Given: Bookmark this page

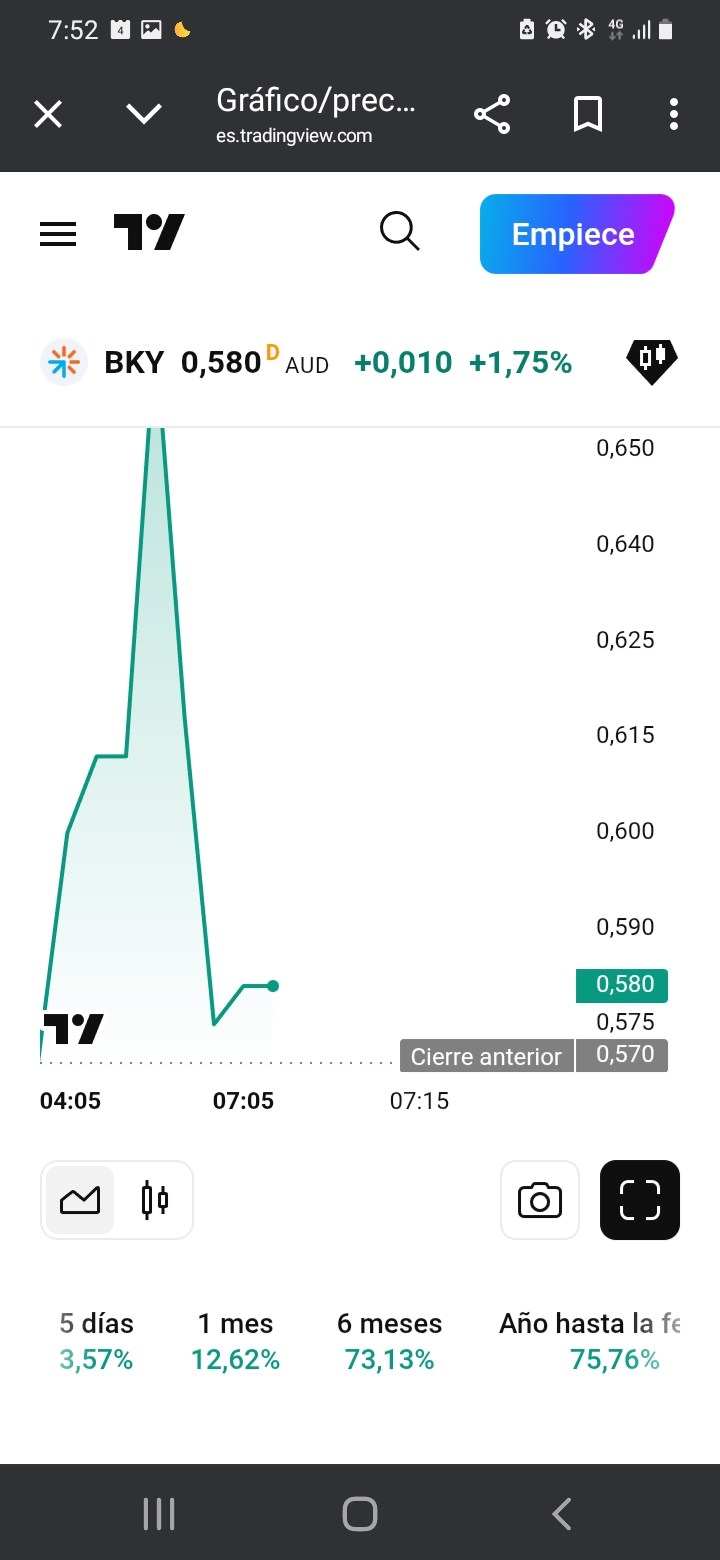Looking at the screenshot, I should point(588,114).
